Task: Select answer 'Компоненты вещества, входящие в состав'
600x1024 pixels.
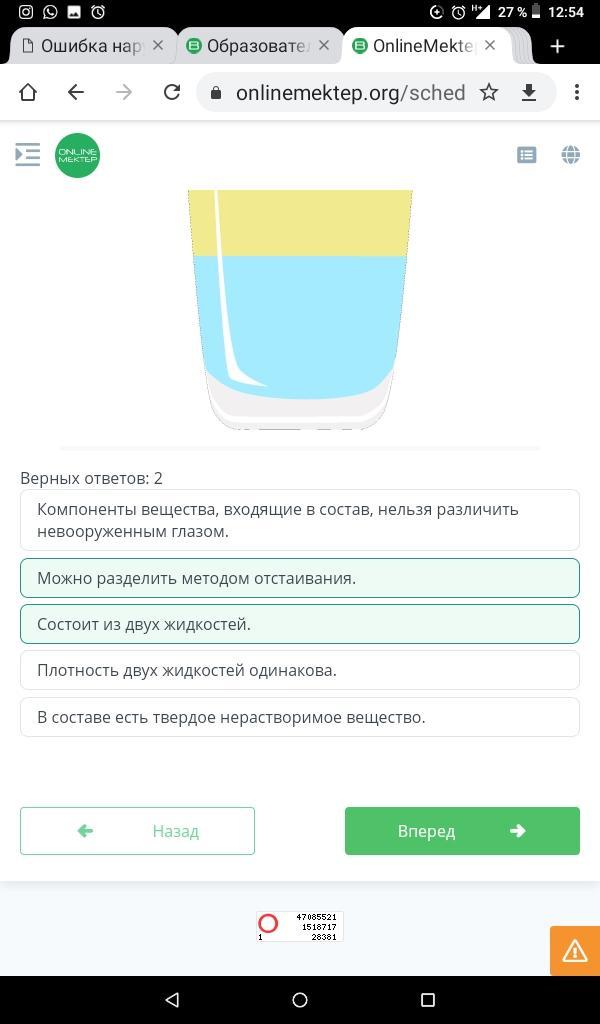Action: click(x=300, y=520)
